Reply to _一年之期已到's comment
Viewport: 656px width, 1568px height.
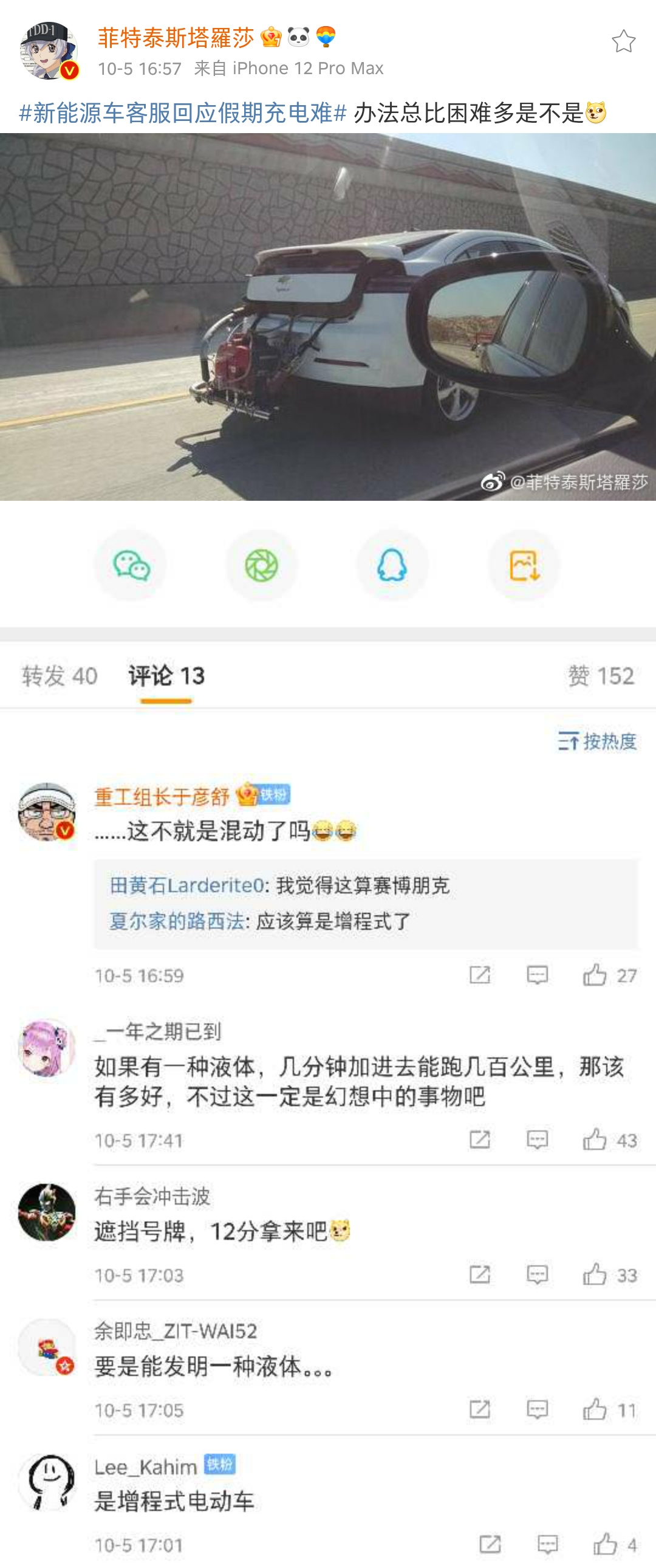pyautogui.click(x=538, y=1140)
